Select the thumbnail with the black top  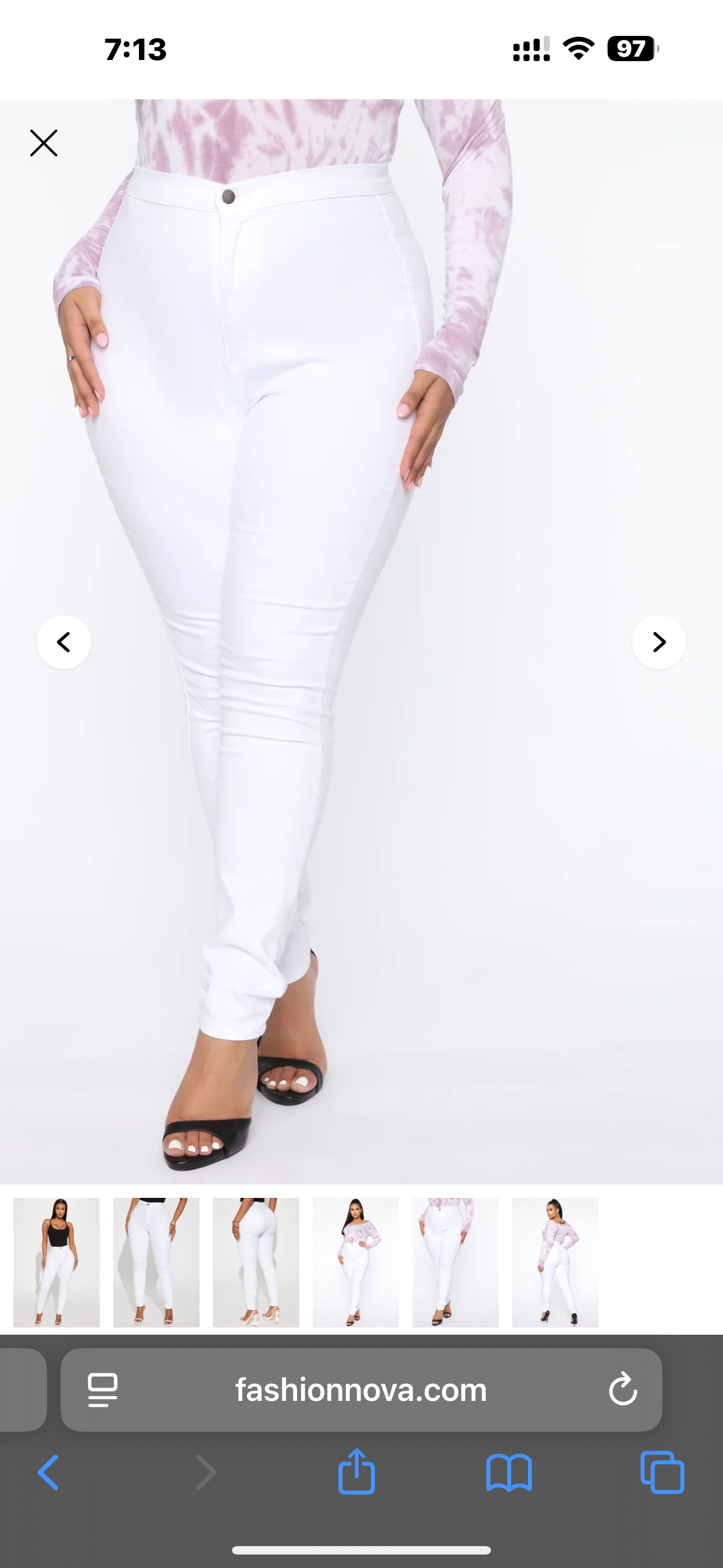57,1262
